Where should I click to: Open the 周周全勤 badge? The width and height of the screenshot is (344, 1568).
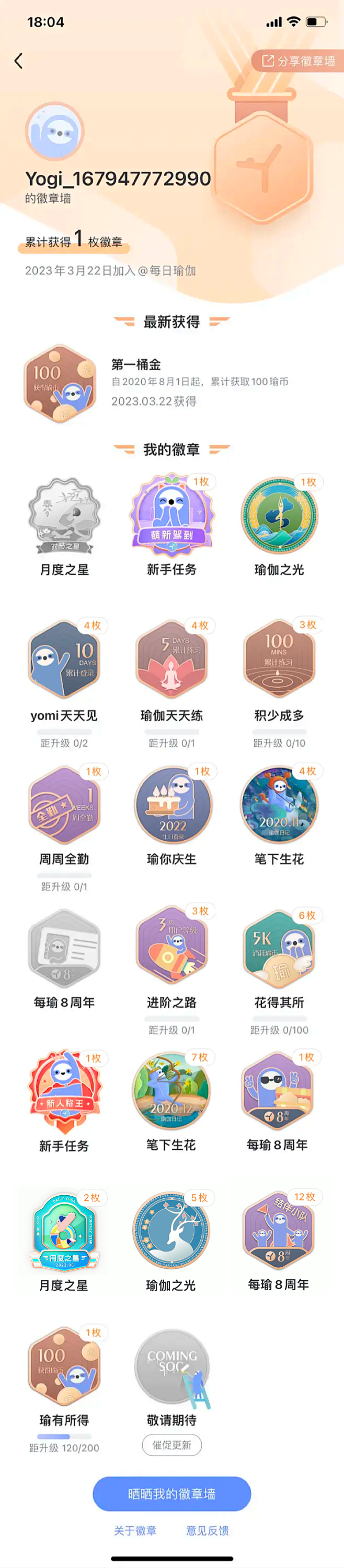tap(64, 805)
